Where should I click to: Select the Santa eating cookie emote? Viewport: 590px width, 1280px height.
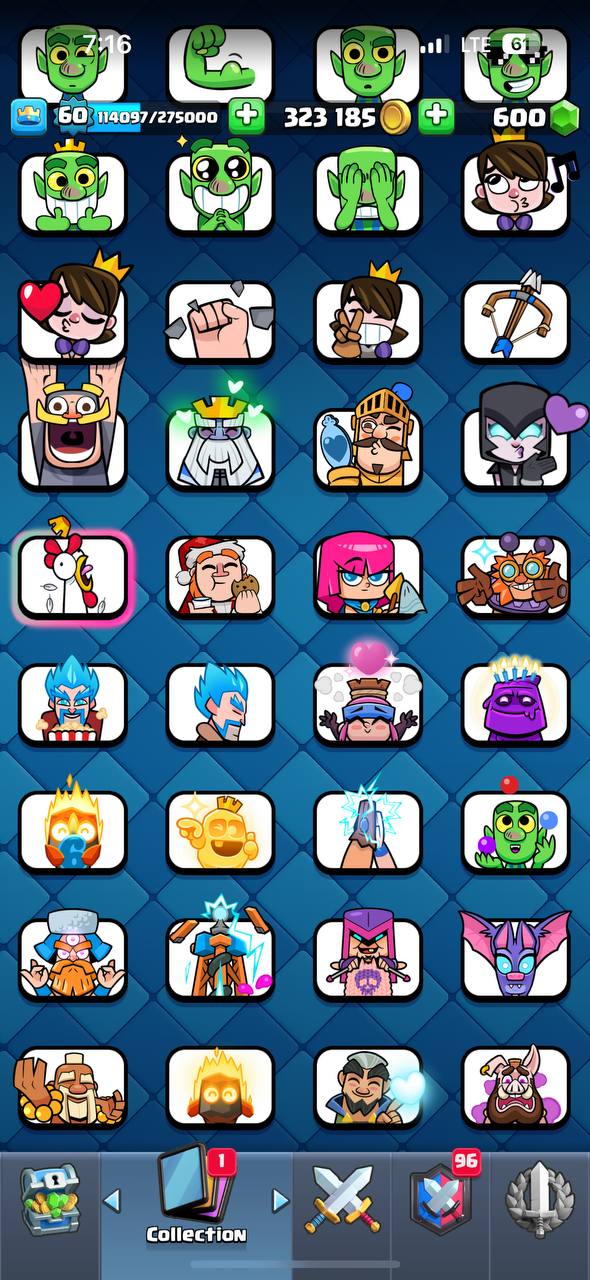(x=220, y=576)
